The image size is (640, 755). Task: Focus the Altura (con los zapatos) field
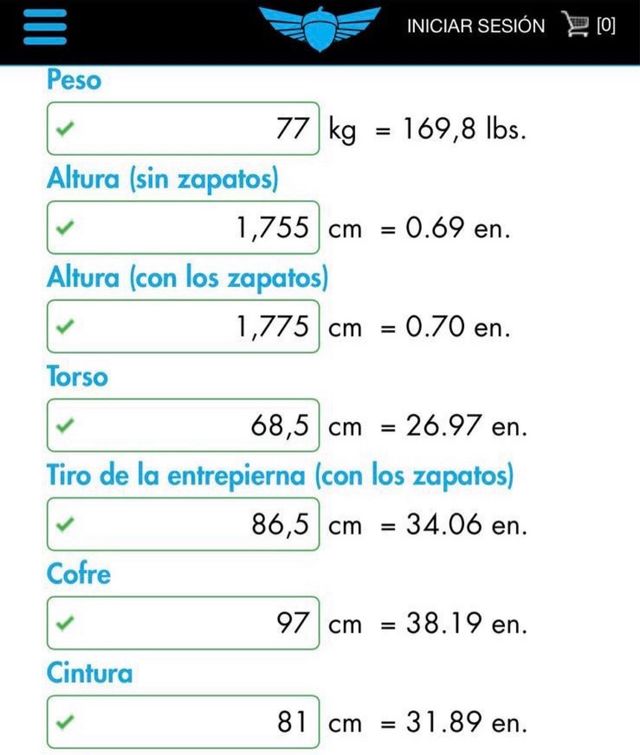[x=184, y=326]
